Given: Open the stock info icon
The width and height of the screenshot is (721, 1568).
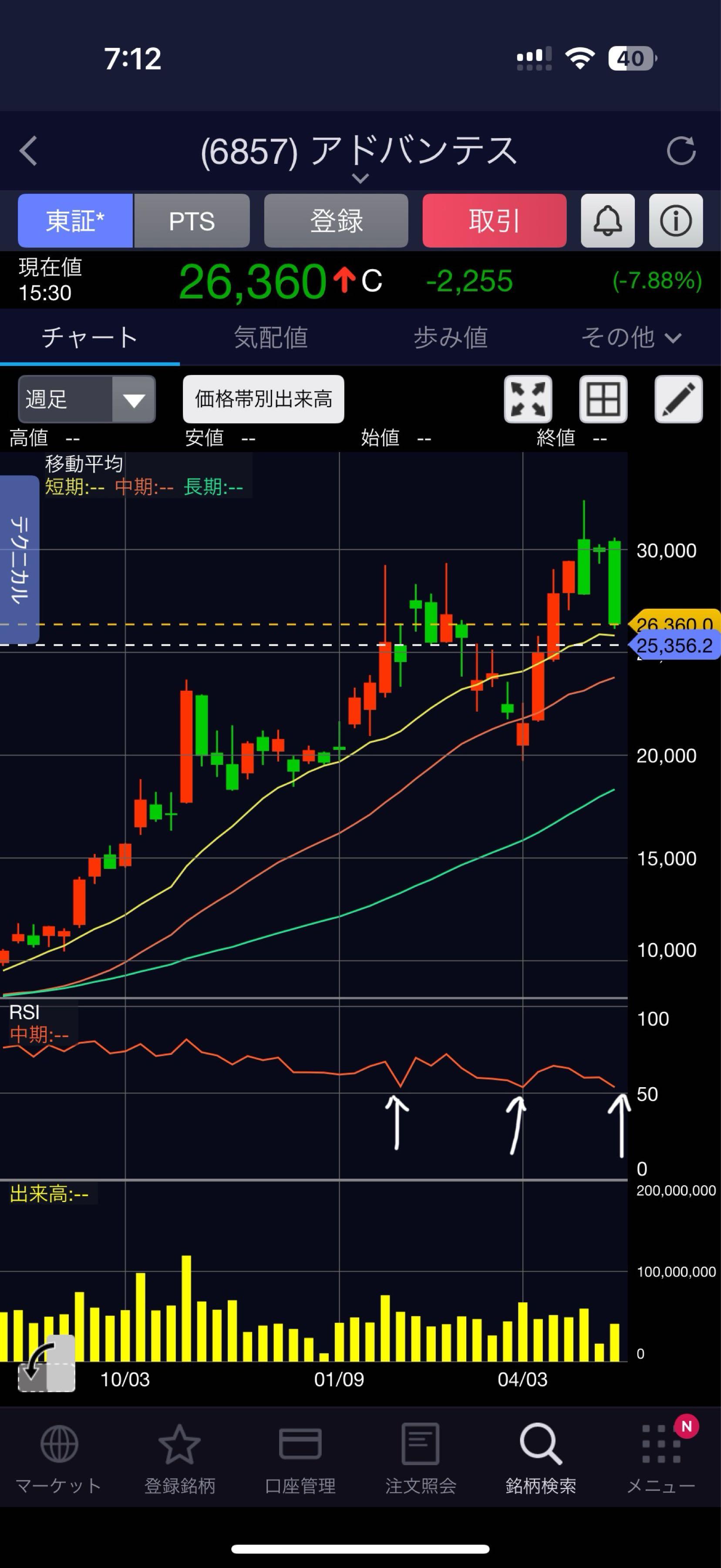Looking at the screenshot, I should [x=676, y=220].
